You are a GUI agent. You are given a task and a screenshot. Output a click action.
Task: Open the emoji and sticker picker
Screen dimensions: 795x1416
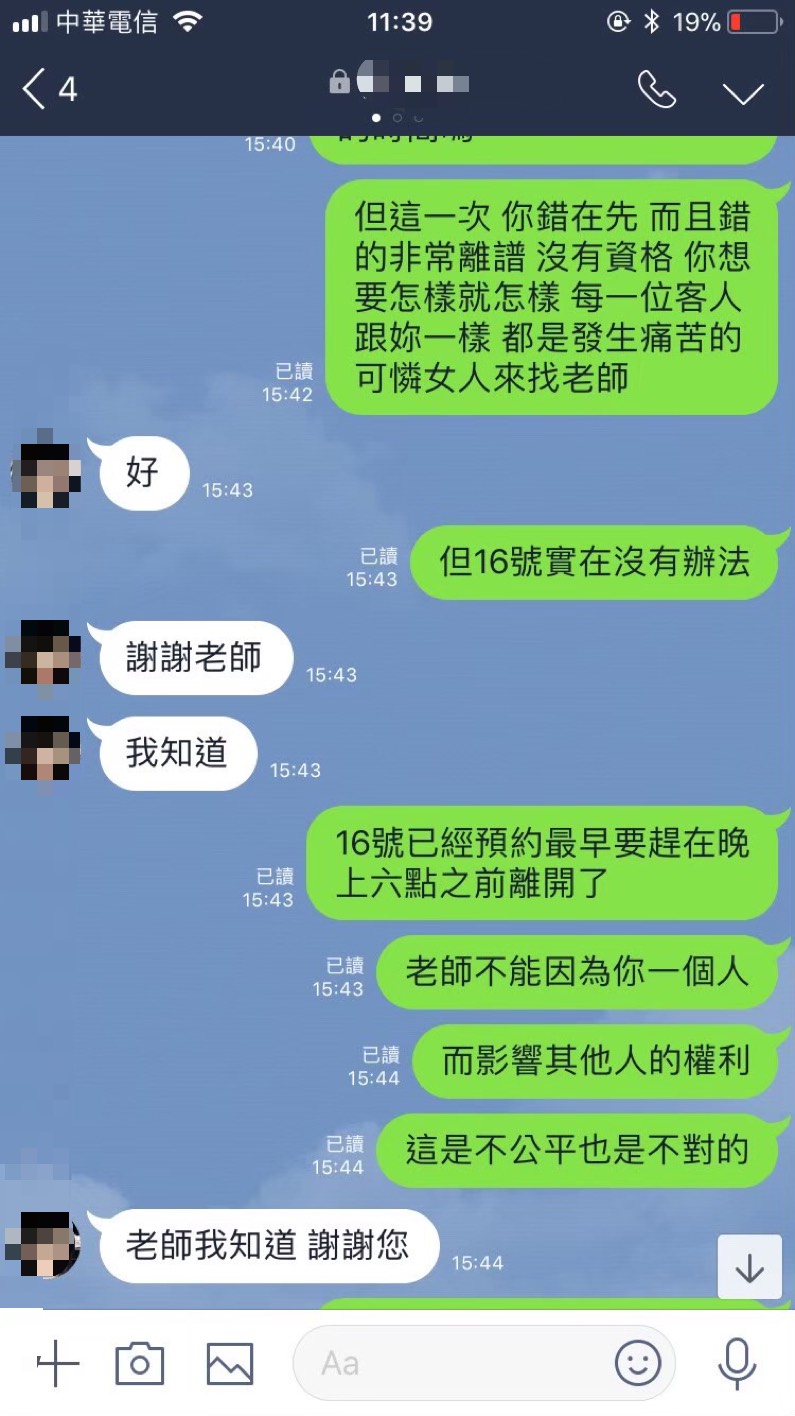click(638, 1362)
